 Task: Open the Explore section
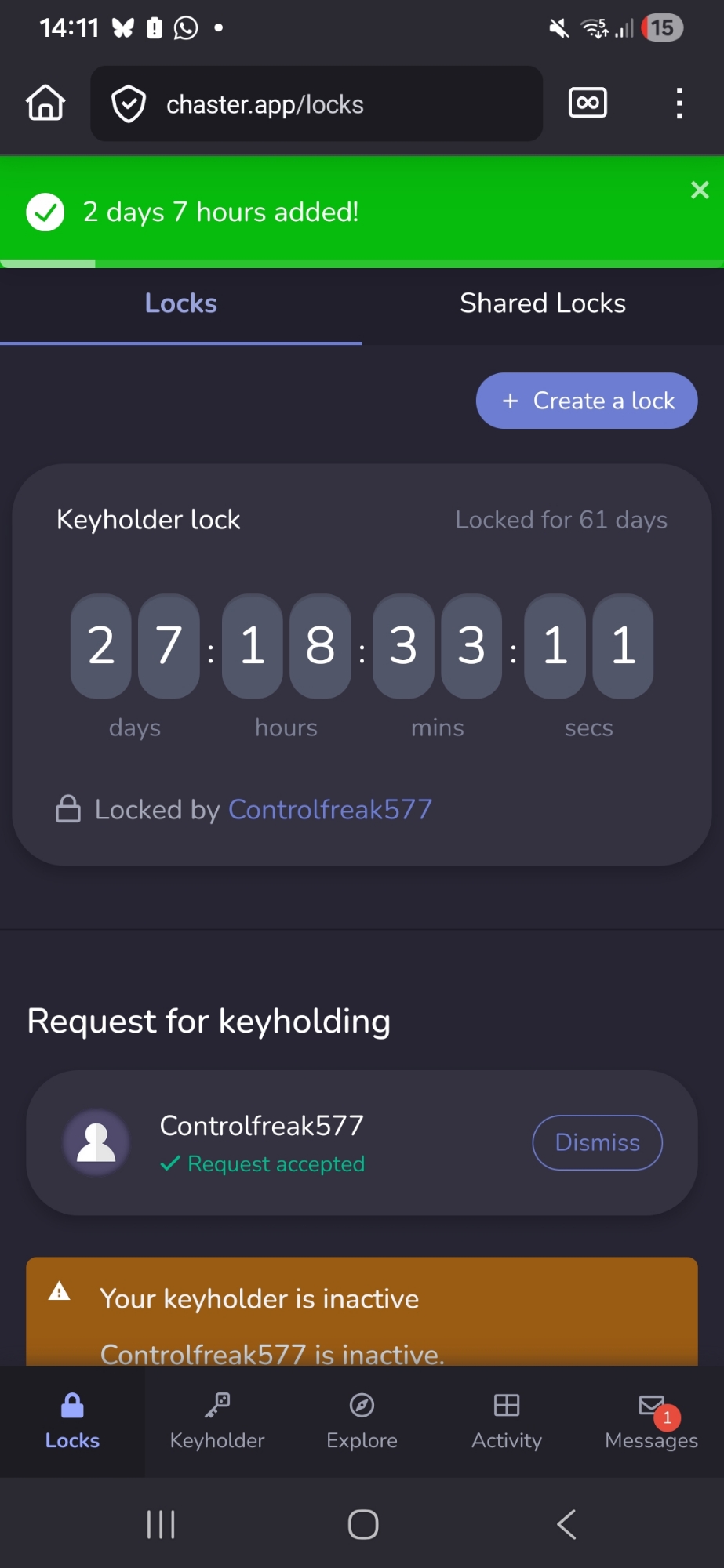click(362, 1421)
